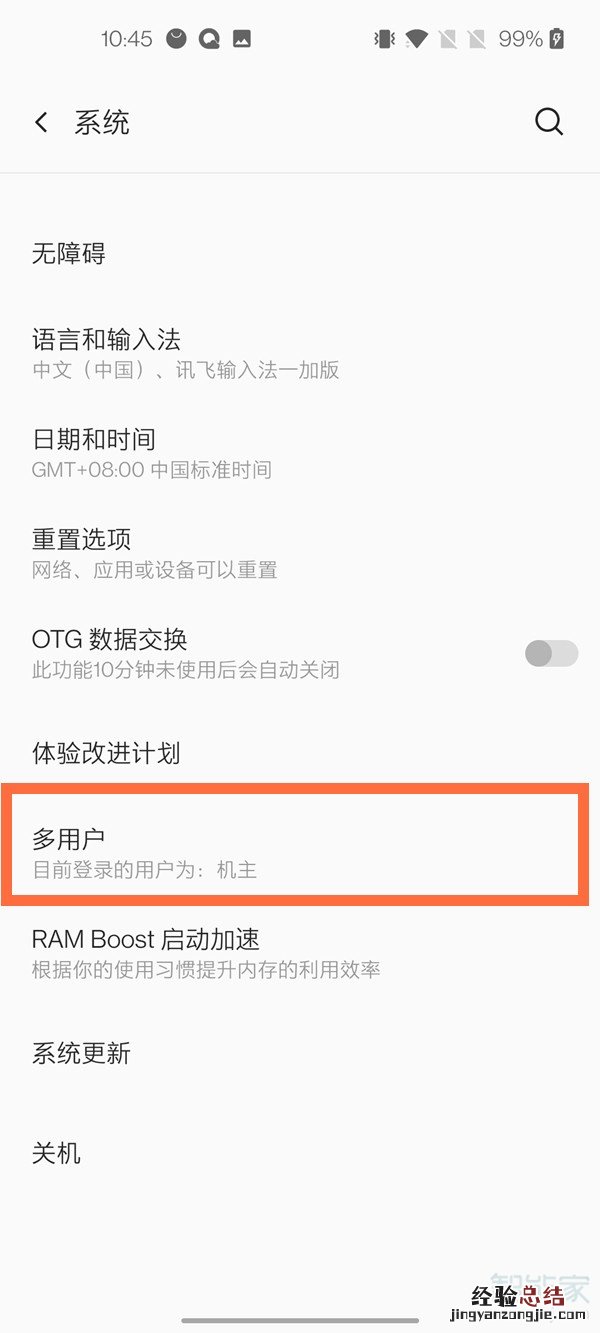Enable the OTG 数据交换 switch

coord(551,653)
